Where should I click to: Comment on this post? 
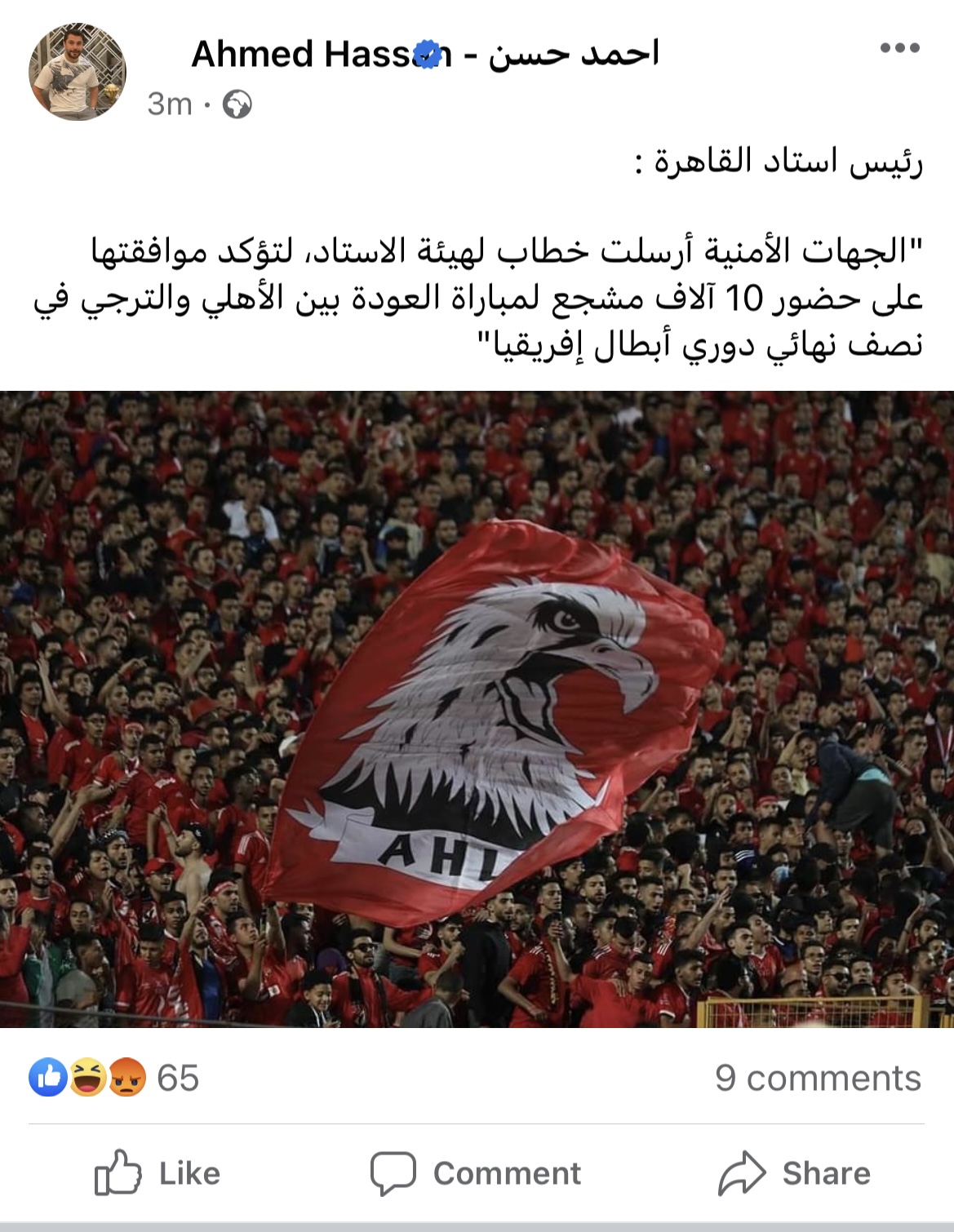pyautogui.click(x=476, y=1173)
